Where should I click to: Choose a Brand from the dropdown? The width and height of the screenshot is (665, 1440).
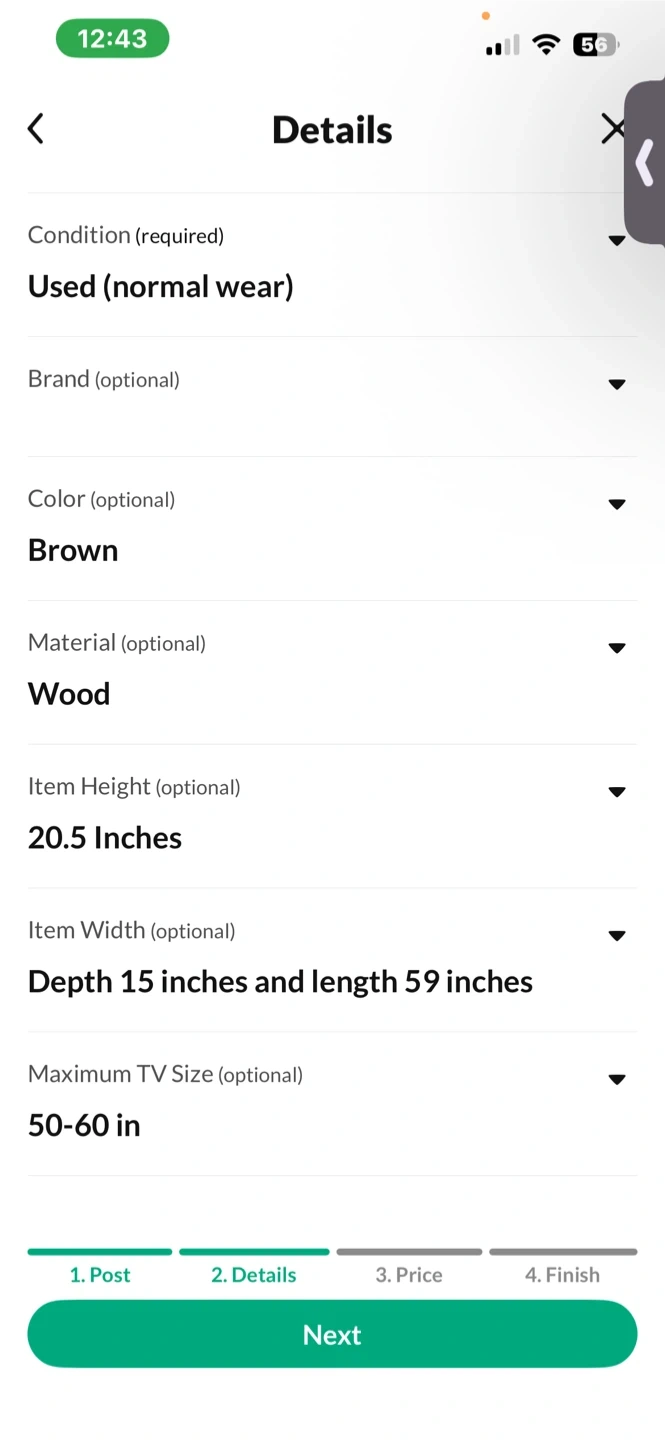tap(332, 397)
